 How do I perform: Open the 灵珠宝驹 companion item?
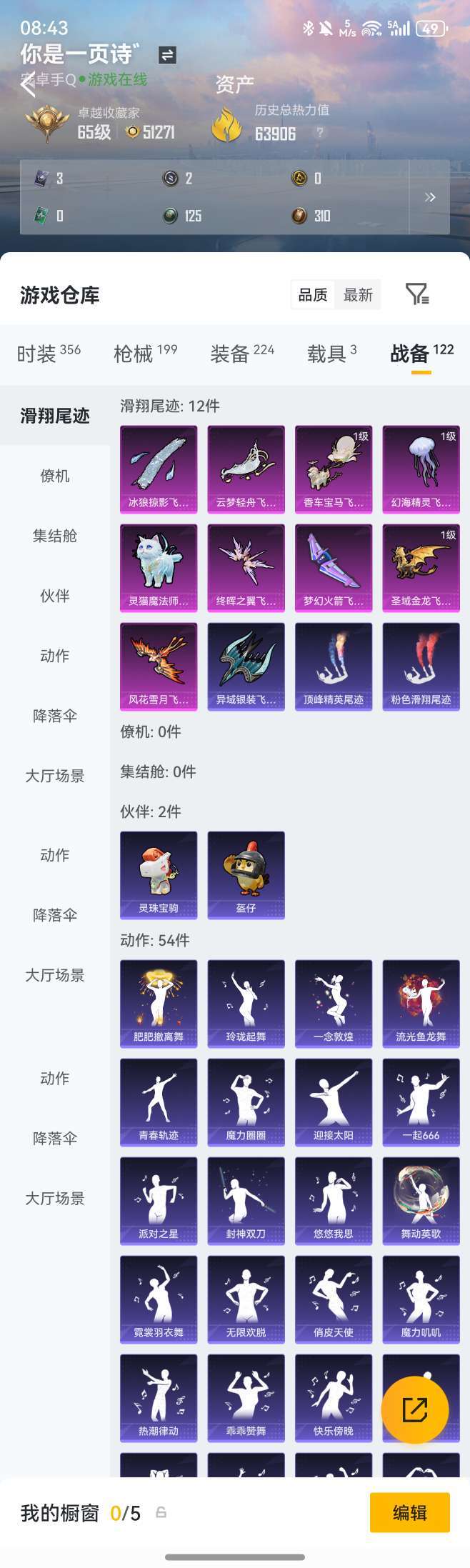159,874
